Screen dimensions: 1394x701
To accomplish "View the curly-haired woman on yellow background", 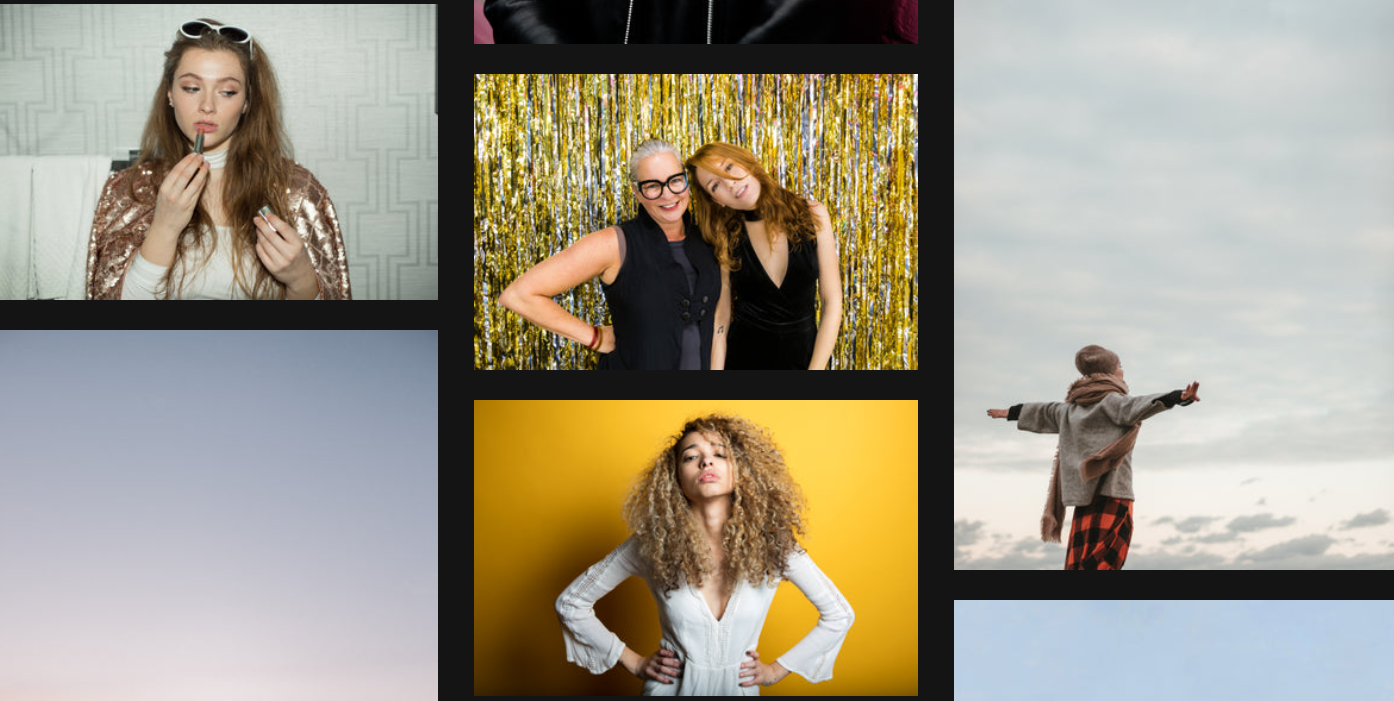I will (x=695, y=548).
